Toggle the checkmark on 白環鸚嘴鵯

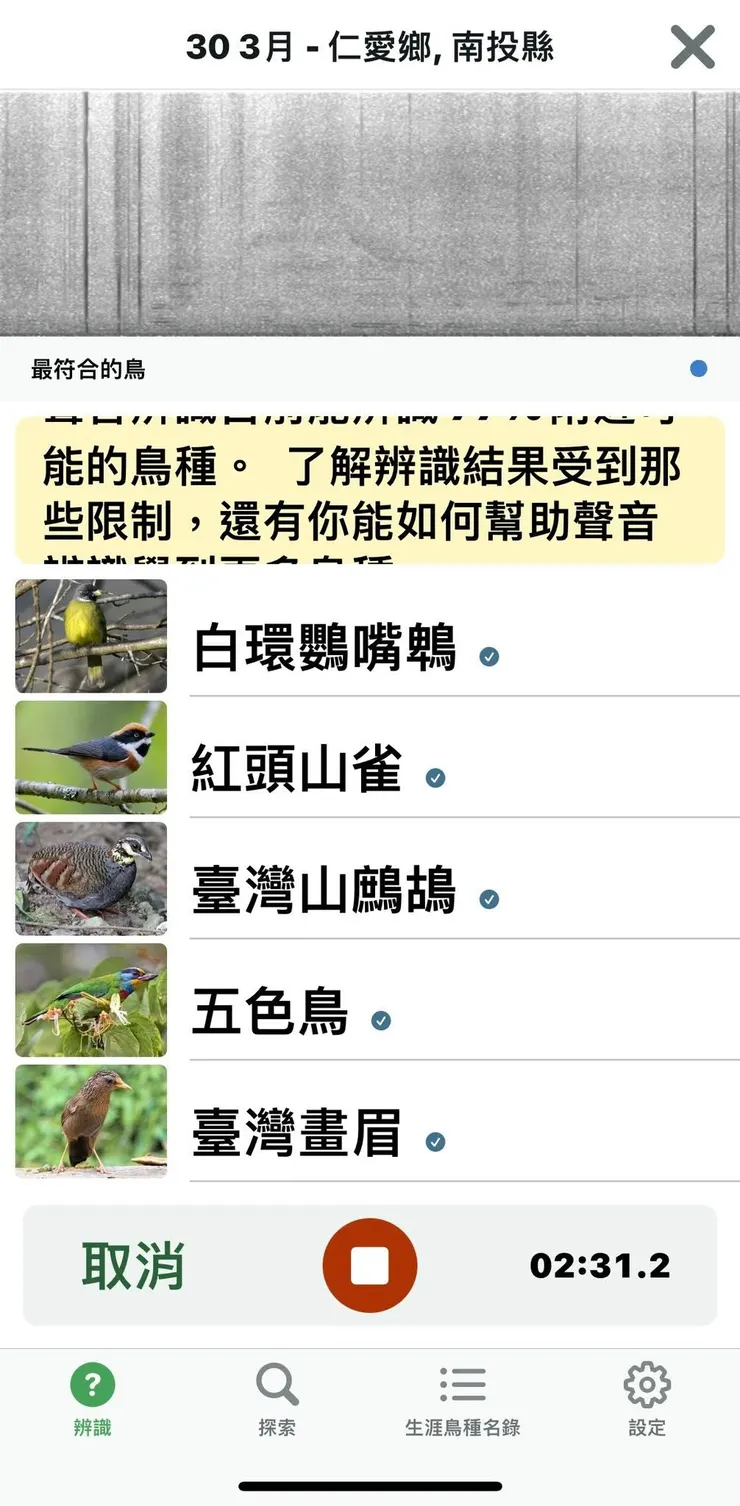click(x=489, y=656)
